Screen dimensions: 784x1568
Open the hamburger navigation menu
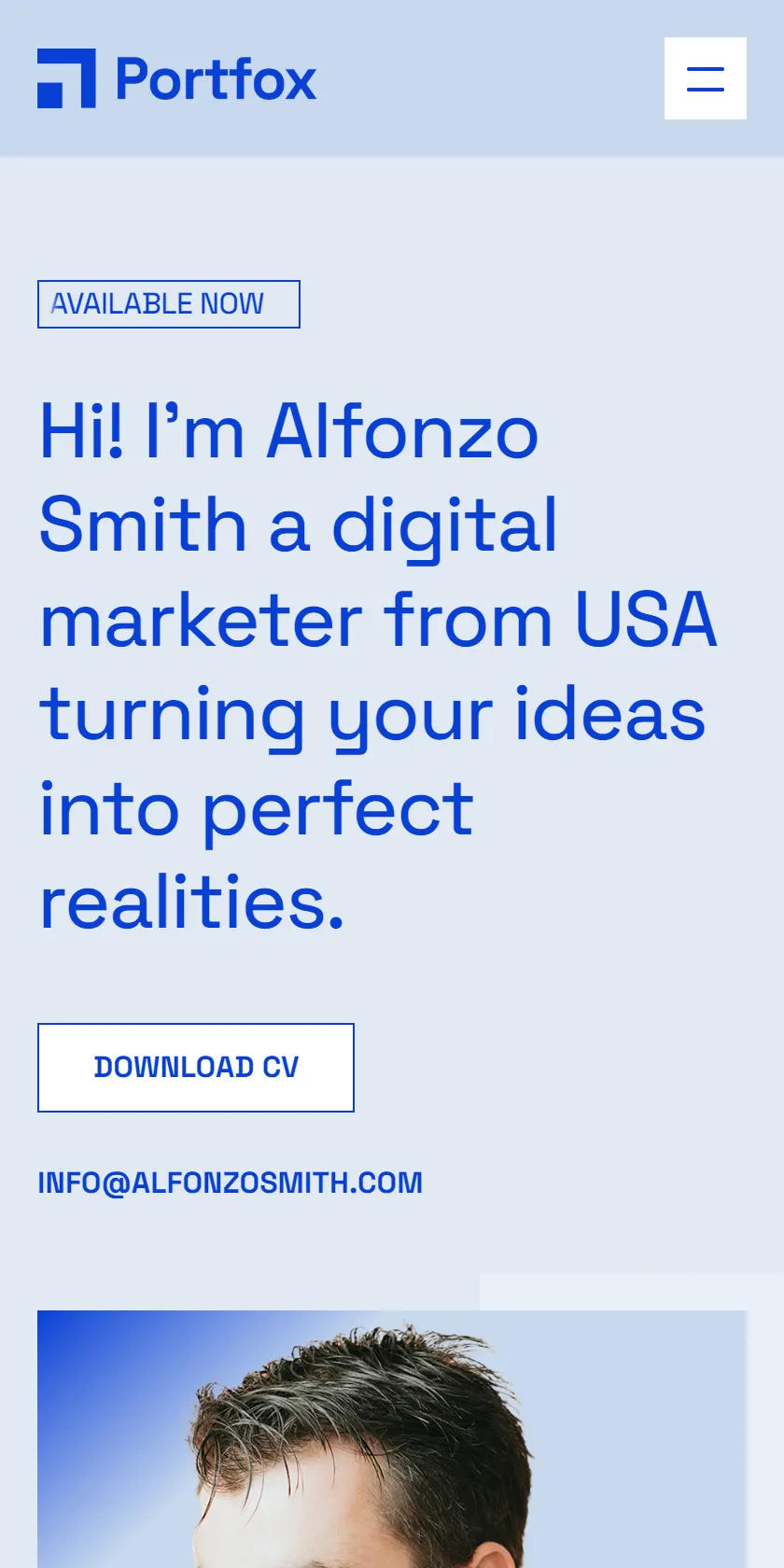tap(705, 78)
